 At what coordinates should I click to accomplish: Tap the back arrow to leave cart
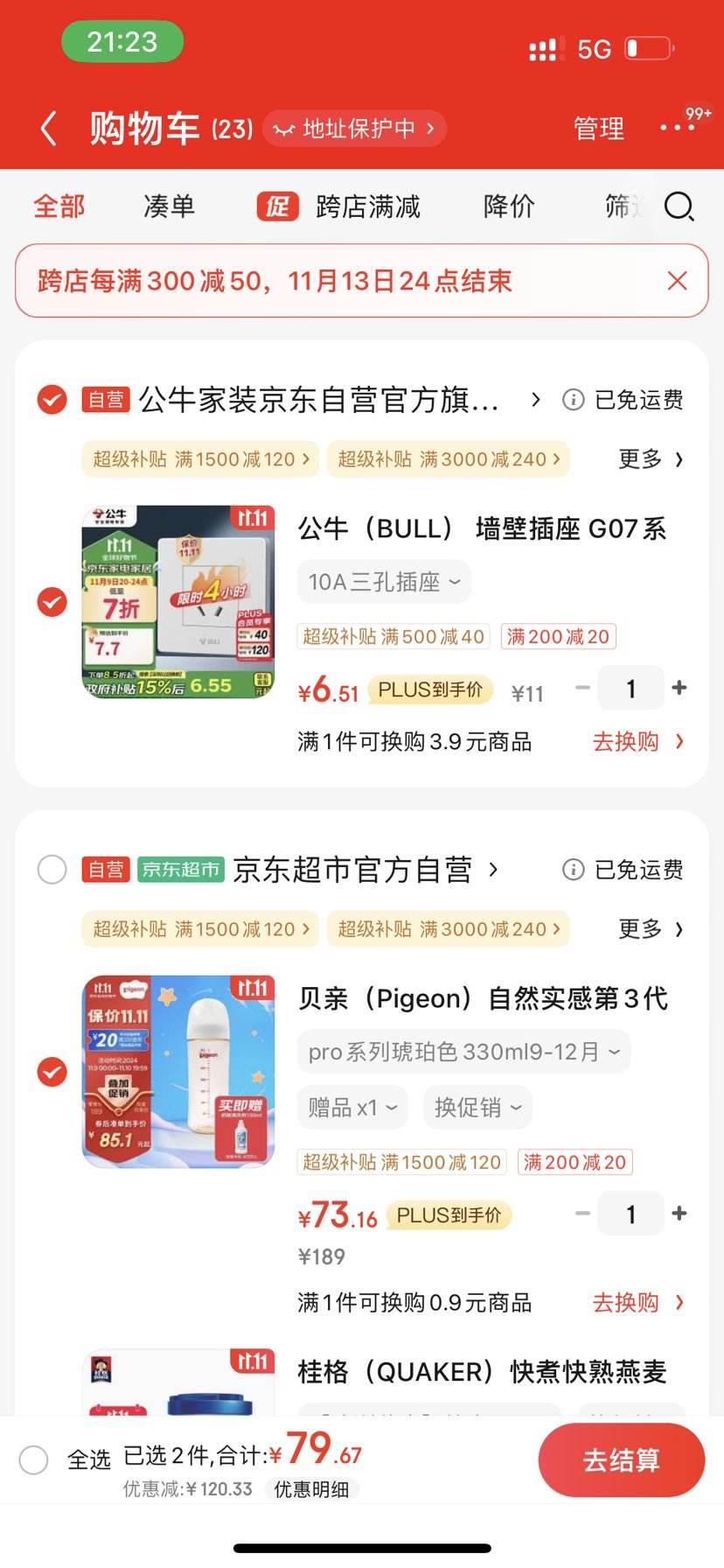(48, 127)
